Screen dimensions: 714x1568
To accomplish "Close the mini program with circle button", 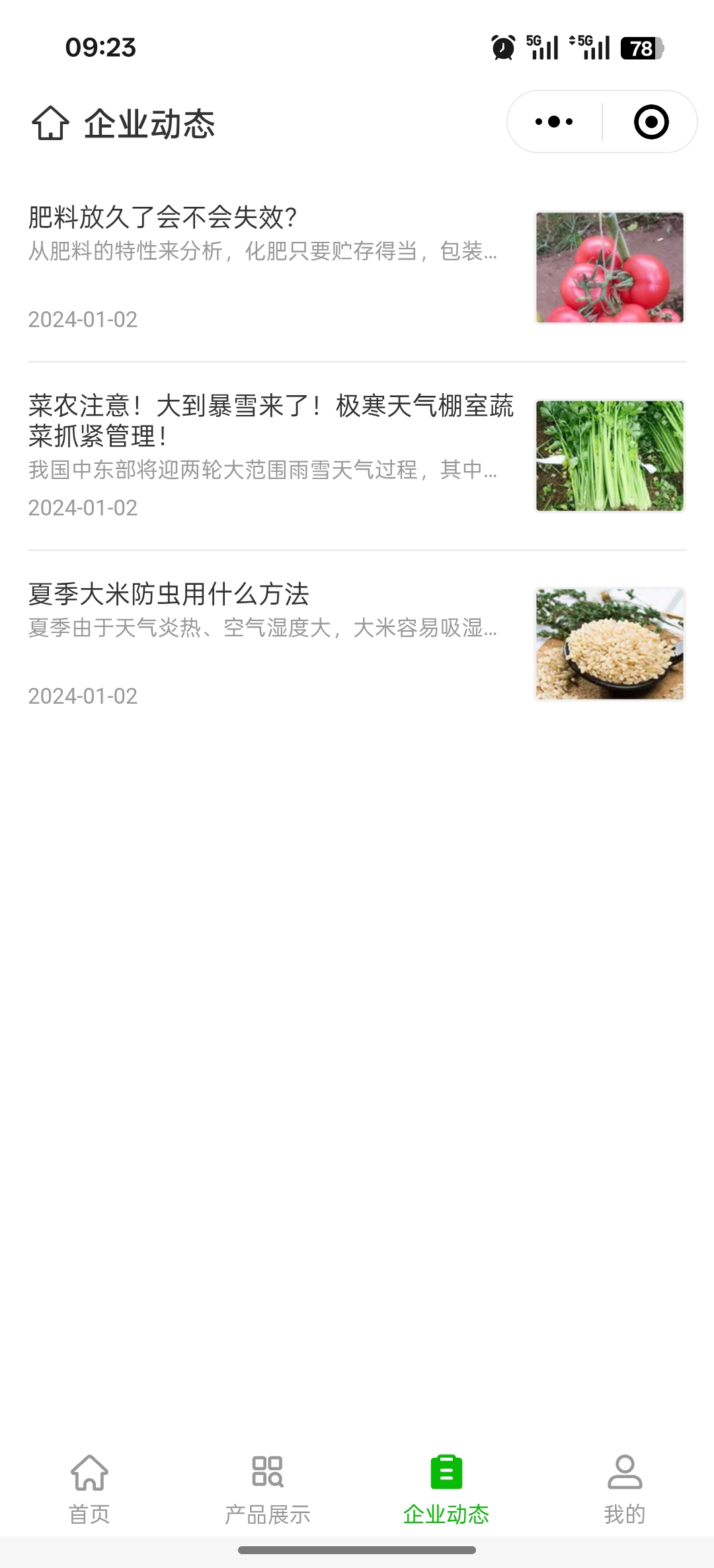I will coord(651,122).
